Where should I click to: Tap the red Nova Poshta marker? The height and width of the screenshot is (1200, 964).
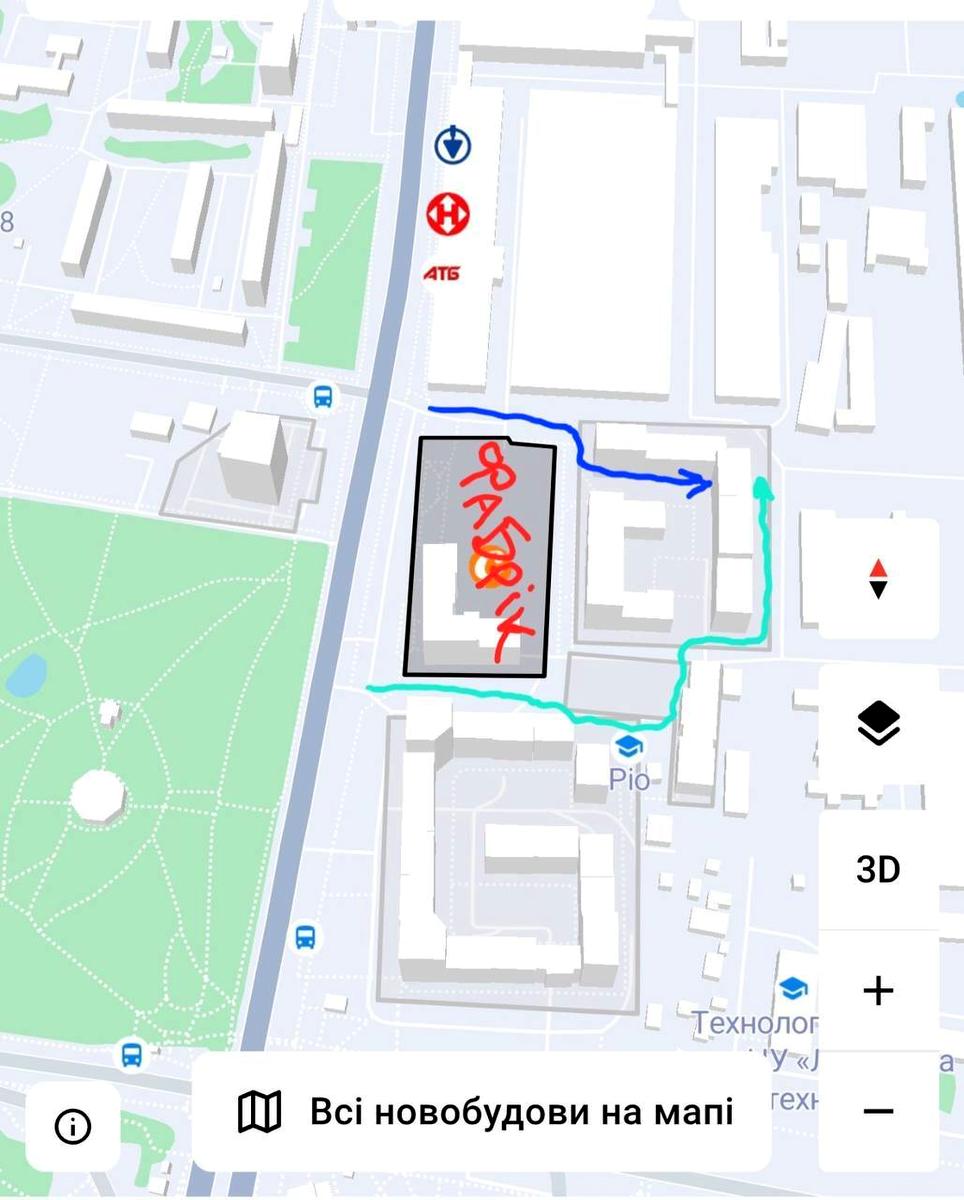tap(447, 212)
